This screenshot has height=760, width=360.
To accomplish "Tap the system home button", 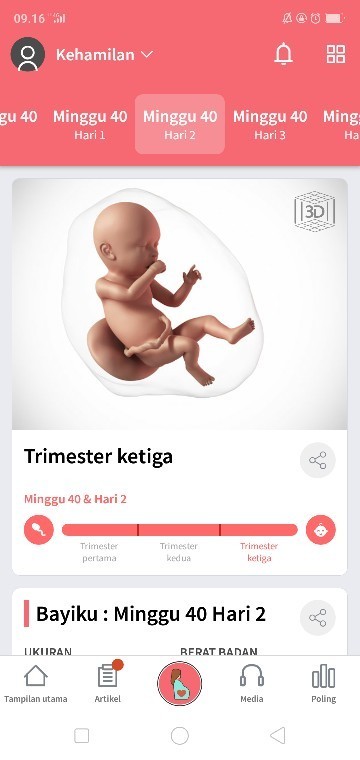I will [180, 735].
